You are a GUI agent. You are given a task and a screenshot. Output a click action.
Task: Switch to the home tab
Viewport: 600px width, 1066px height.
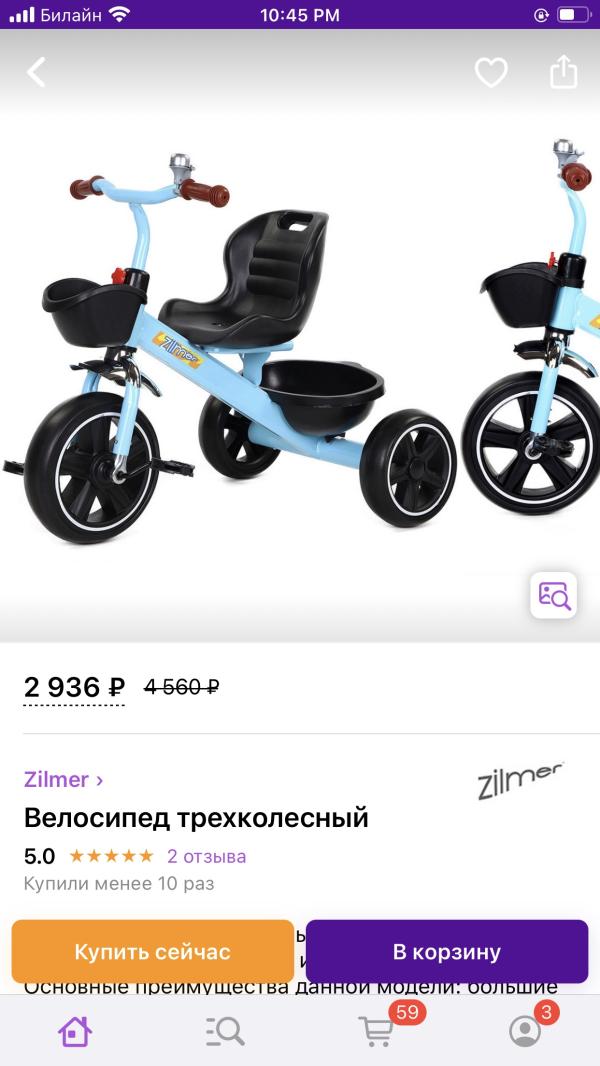point(75,1031)
